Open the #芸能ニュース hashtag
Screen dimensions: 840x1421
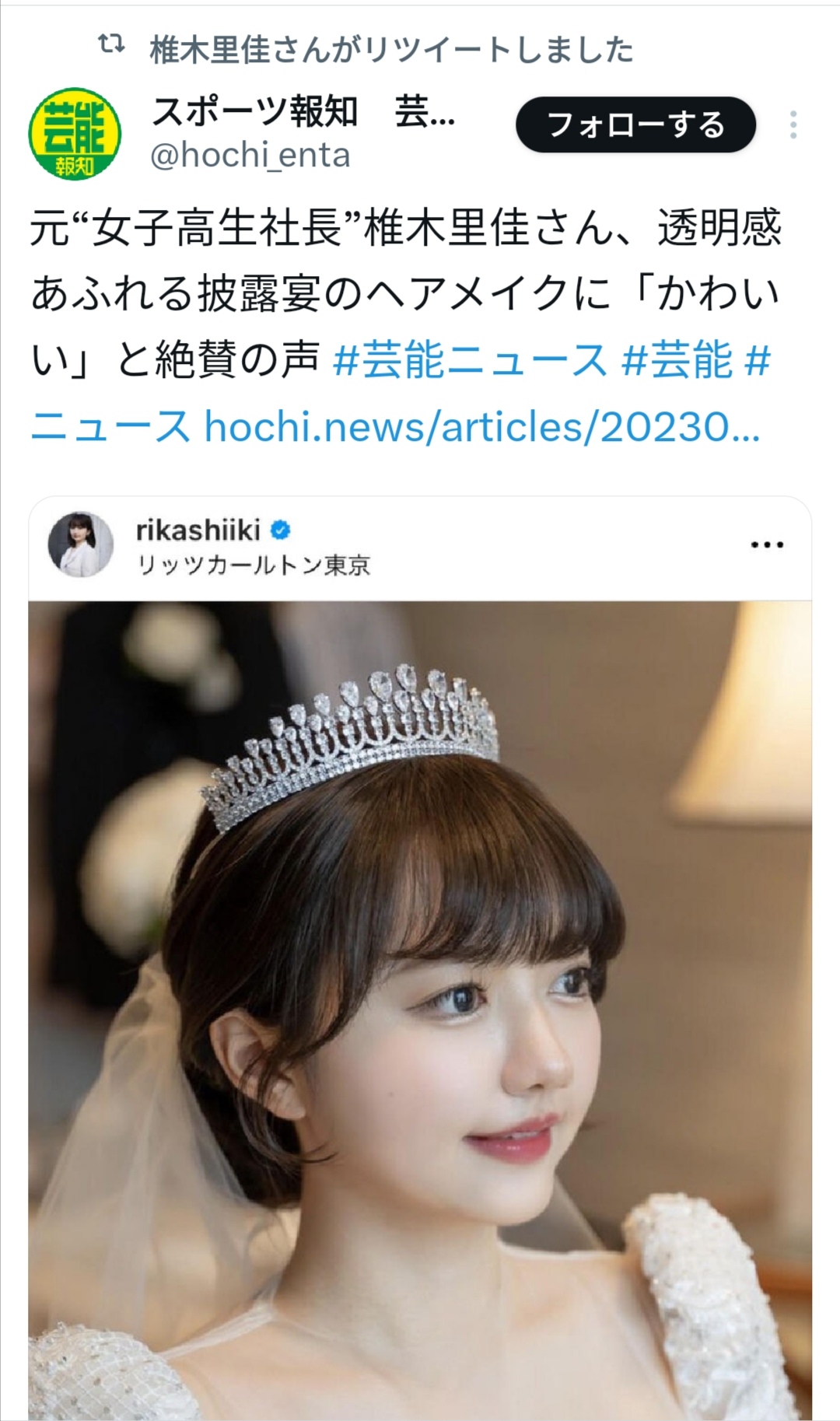(x=470, y=361)
